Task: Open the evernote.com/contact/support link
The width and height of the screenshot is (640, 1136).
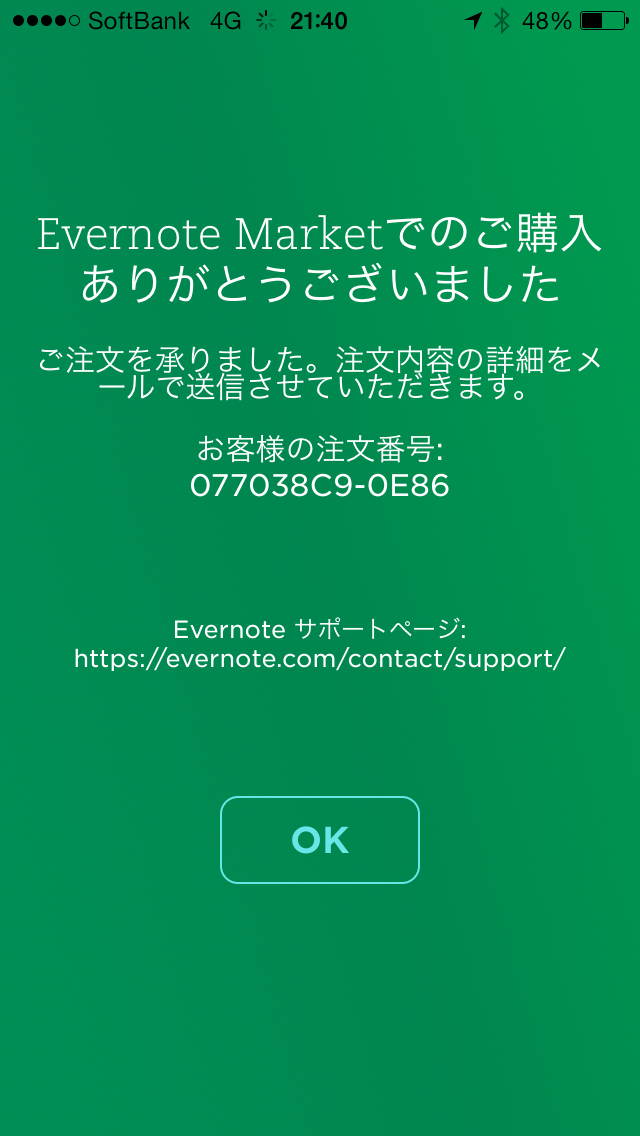Action: [x=320, y=659]
